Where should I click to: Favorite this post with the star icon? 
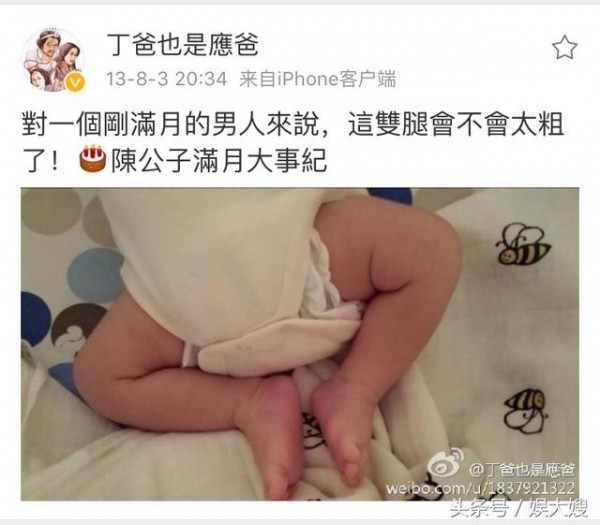[x=565, y=46]
